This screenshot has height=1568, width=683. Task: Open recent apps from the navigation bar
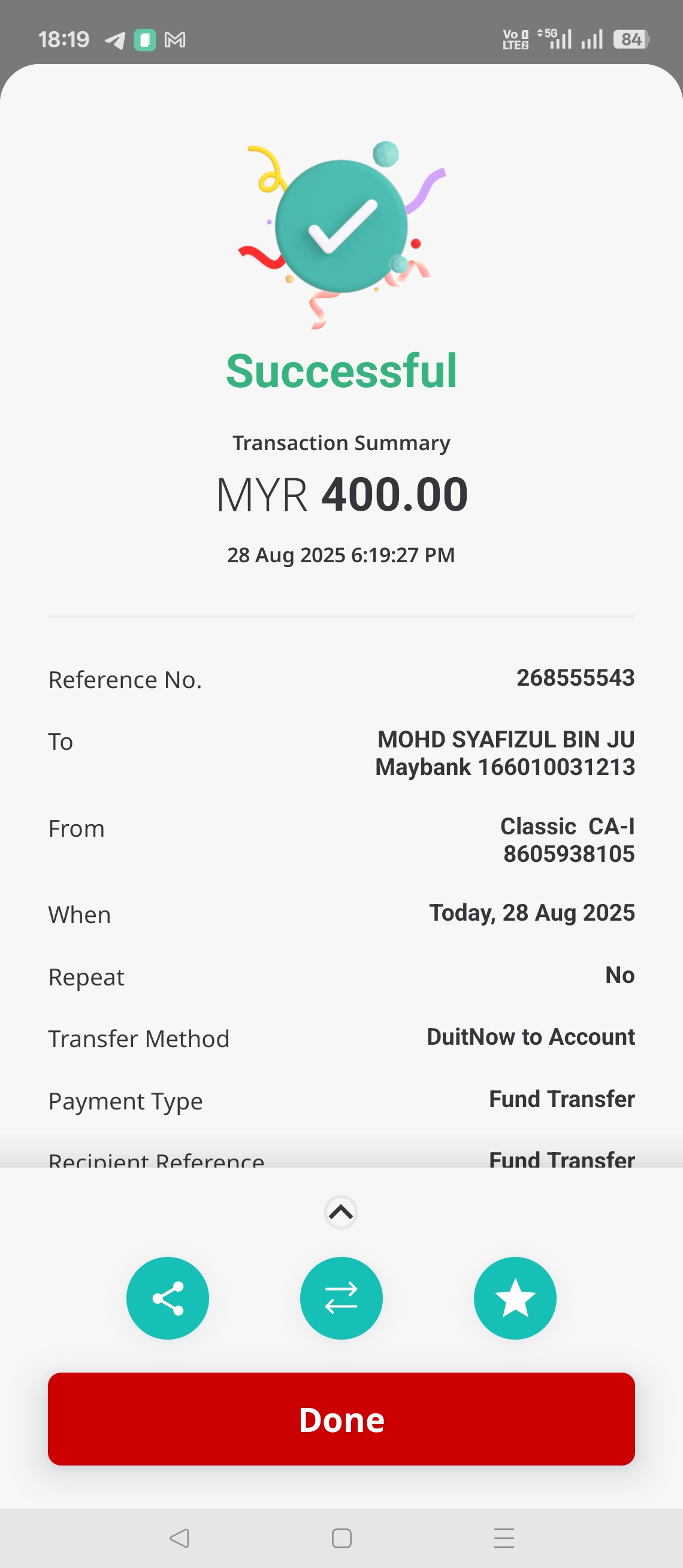[x=504, y=1537]
